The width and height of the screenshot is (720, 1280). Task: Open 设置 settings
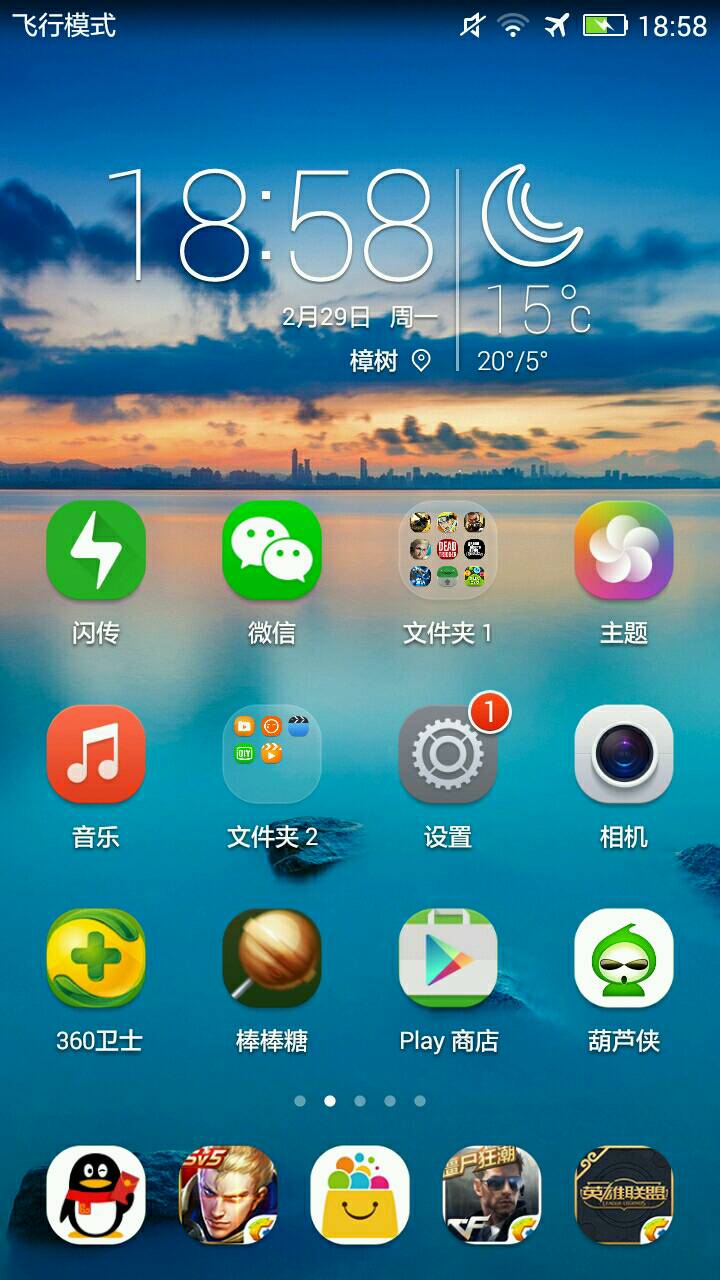pyautogui.click(x=448, y=754)
